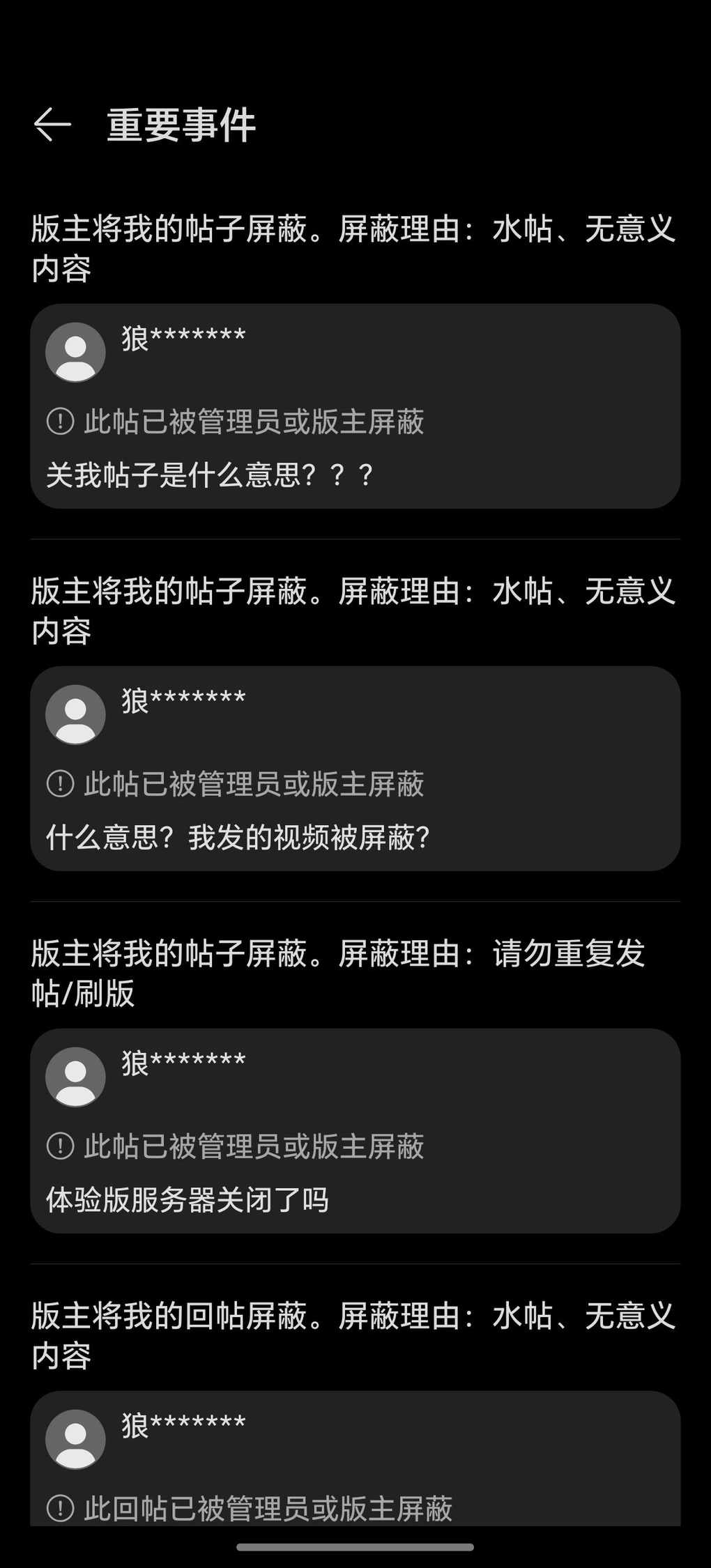Open blocked post 什么意思？我发的视频被屏蔽？

coord(355,769)
